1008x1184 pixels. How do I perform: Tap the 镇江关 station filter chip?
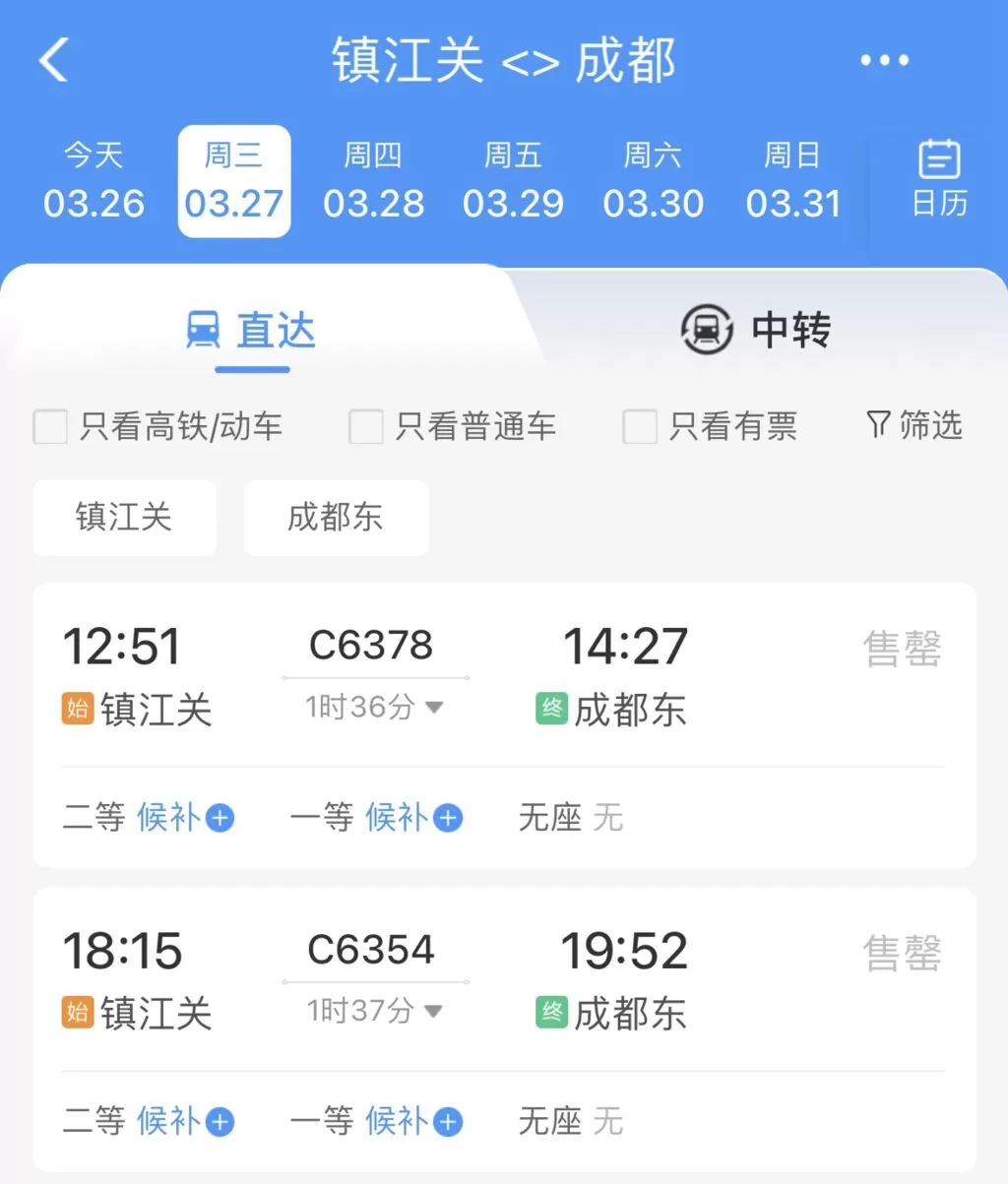click(x=124, y=518)
